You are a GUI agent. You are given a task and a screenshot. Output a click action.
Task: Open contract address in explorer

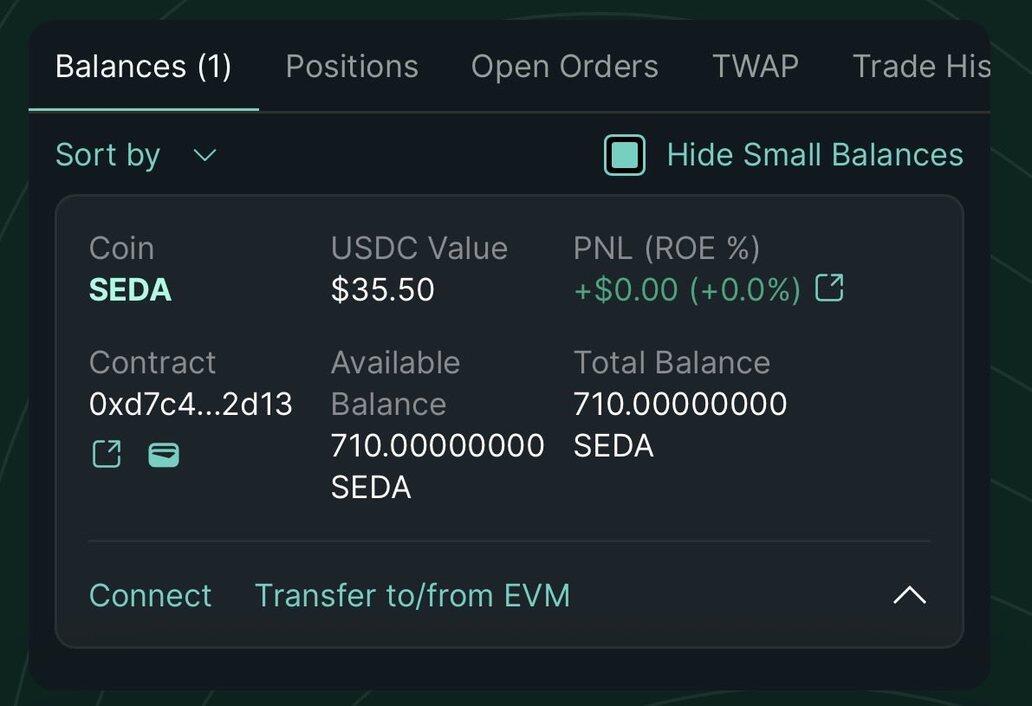(106, 454)
